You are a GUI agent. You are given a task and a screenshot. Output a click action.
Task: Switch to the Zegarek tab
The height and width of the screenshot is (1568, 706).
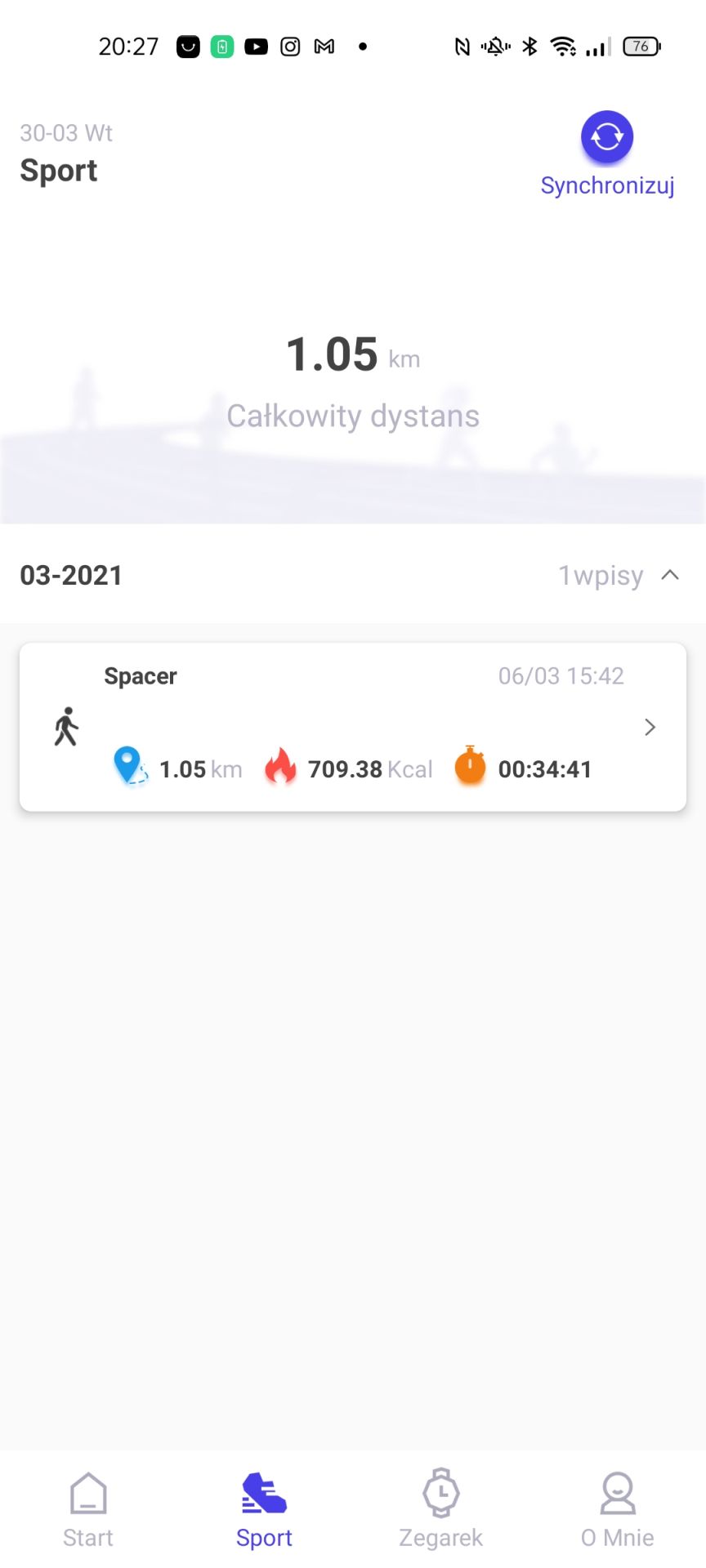[x=441, y=1511]
